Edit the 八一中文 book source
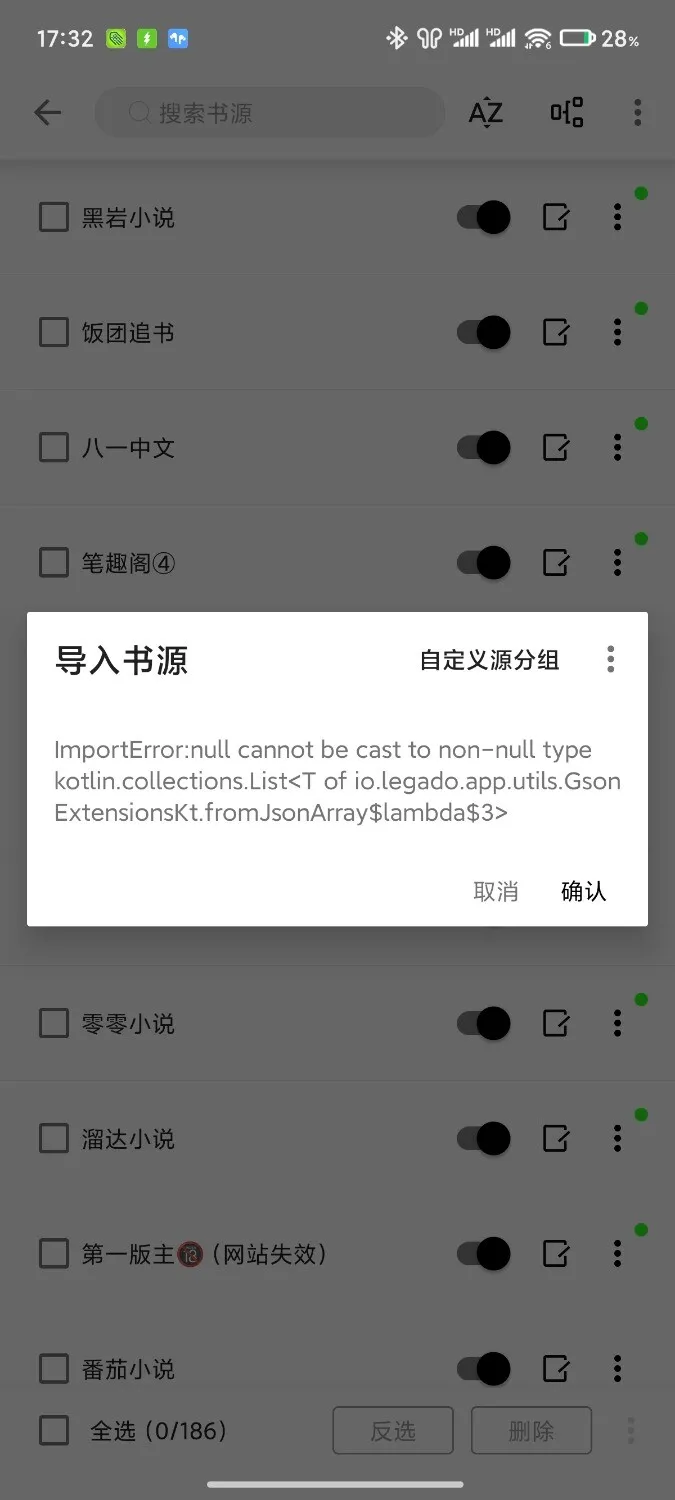 pos(556,447)
